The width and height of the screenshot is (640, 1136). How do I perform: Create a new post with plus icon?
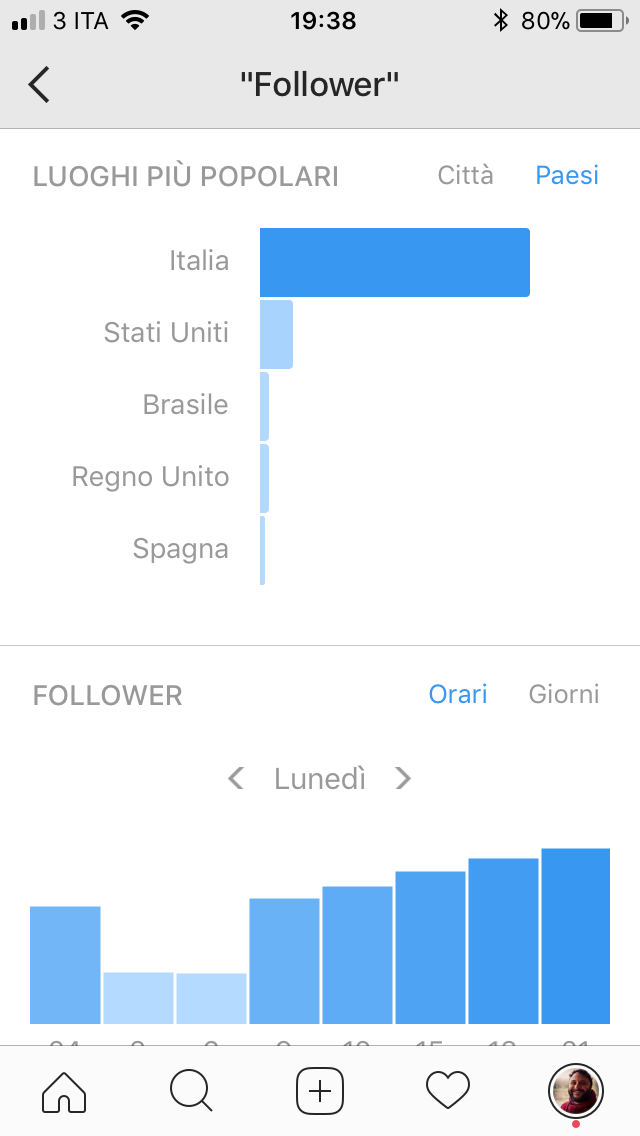pos(320,1090)
